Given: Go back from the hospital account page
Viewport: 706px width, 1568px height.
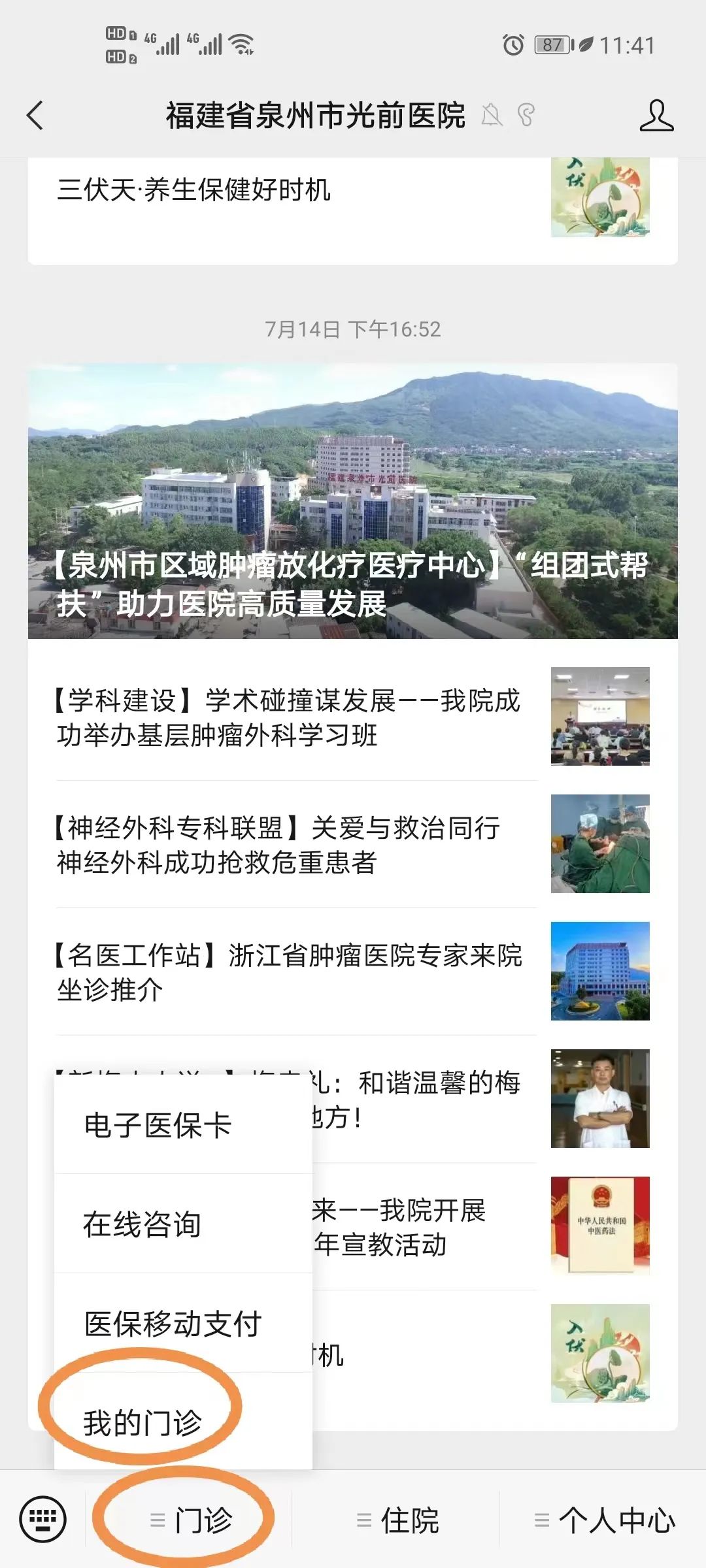Looking at the screenshot, I should click(x=35, y=116).
